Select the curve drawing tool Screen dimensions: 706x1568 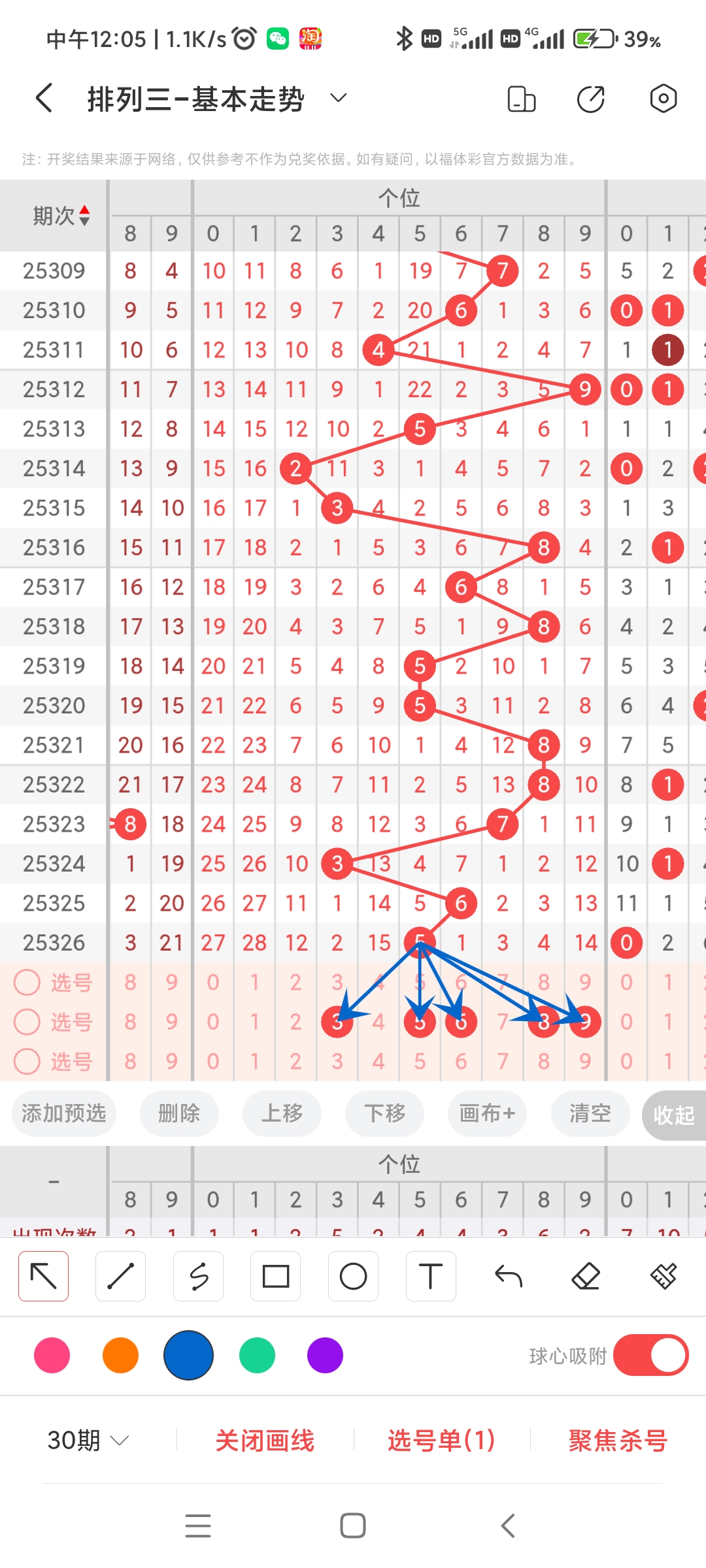coord(199,1275)
